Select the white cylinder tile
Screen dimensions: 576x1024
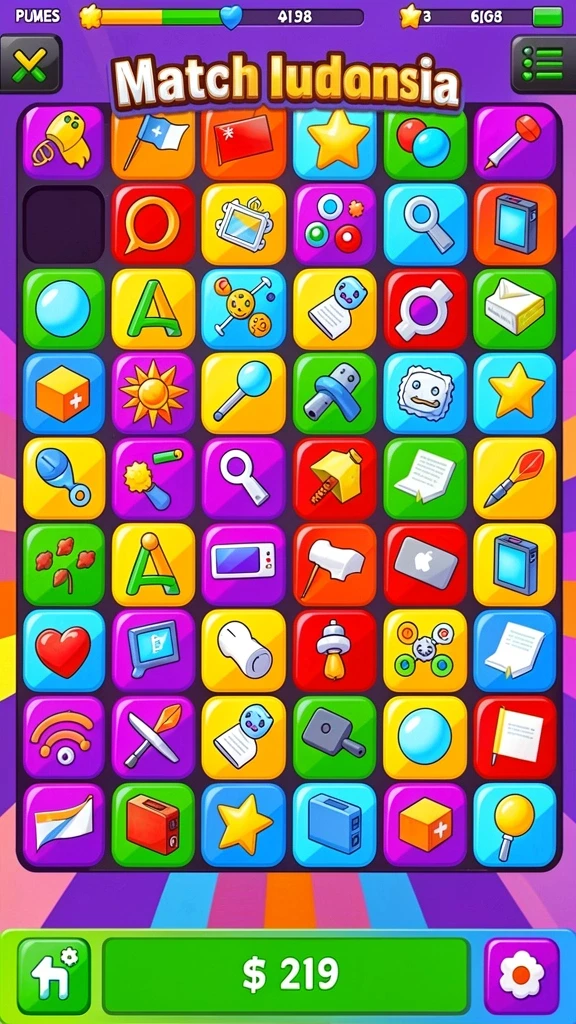[x=244, y=650]
